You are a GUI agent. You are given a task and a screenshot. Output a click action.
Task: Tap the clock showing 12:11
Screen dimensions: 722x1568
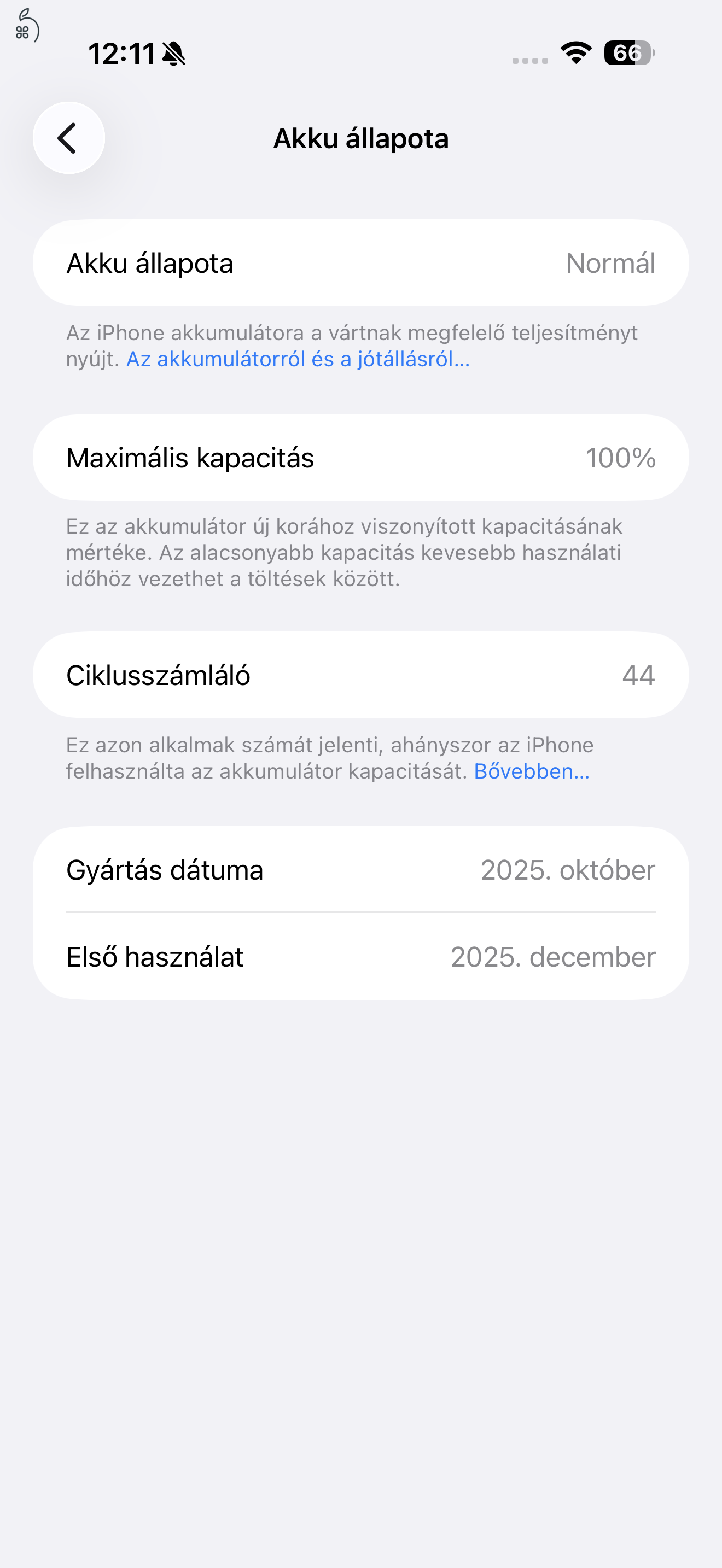[120, 54]
